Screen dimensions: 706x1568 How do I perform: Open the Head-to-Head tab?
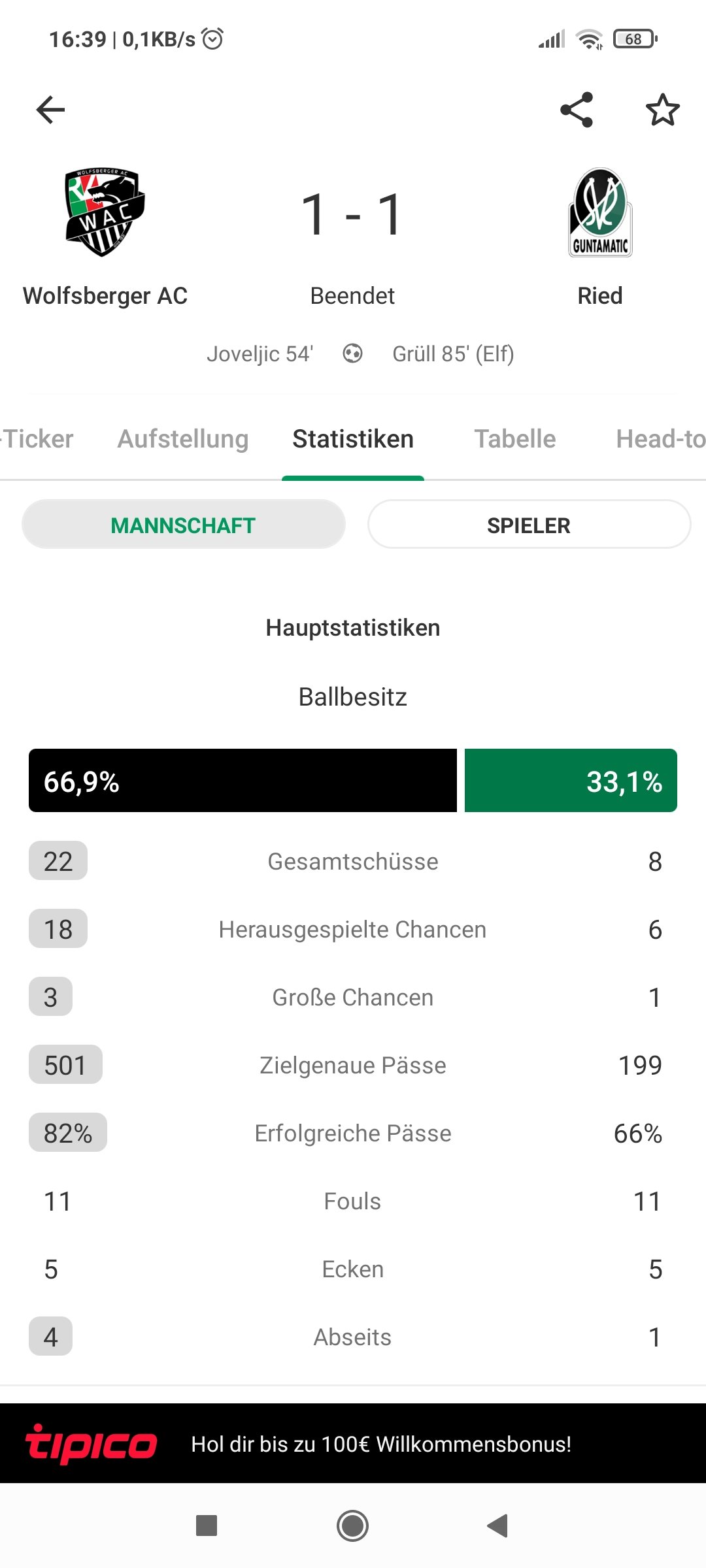click(x=661, y=439)
